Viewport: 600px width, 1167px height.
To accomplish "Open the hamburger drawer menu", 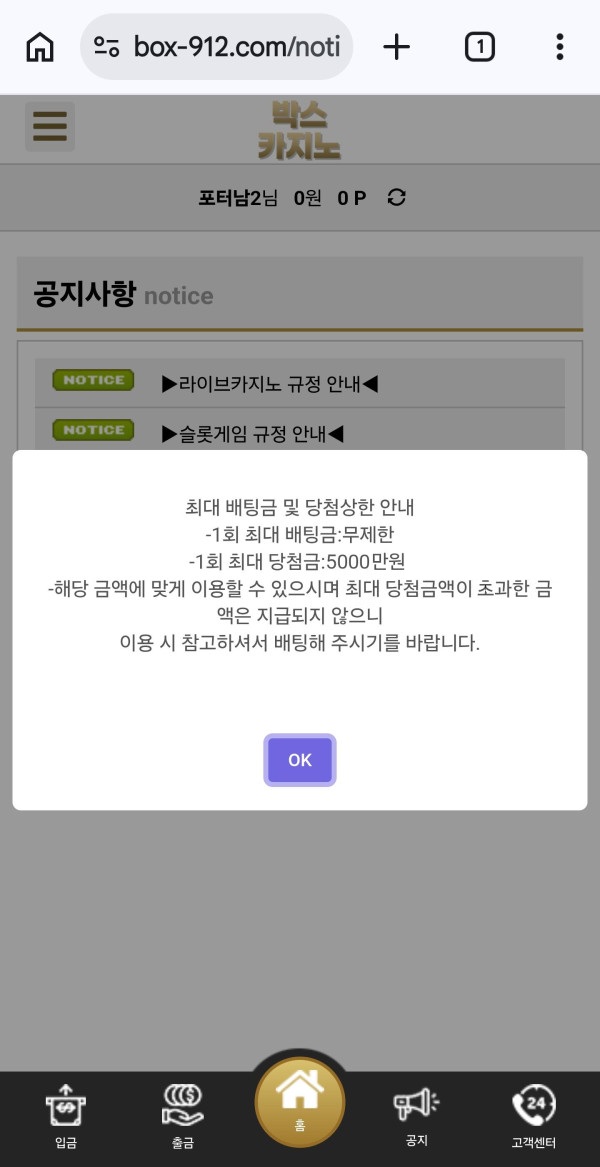I will pyautogui.click(x=50, y=127).
